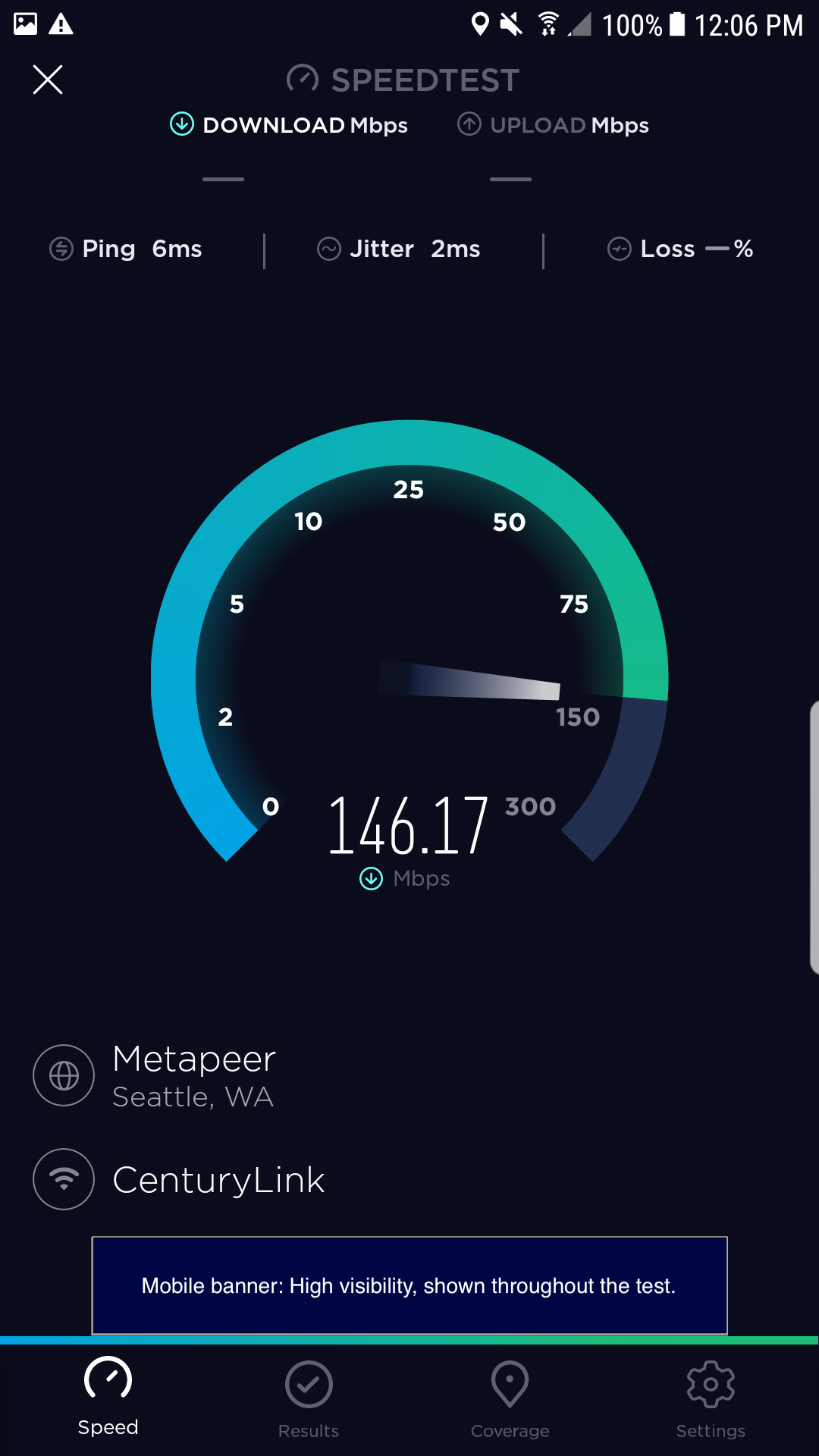The height and width of the screenshot is (1456, 819).
Task: Click the Loss indicator icon
Action: tap(620, 249)
